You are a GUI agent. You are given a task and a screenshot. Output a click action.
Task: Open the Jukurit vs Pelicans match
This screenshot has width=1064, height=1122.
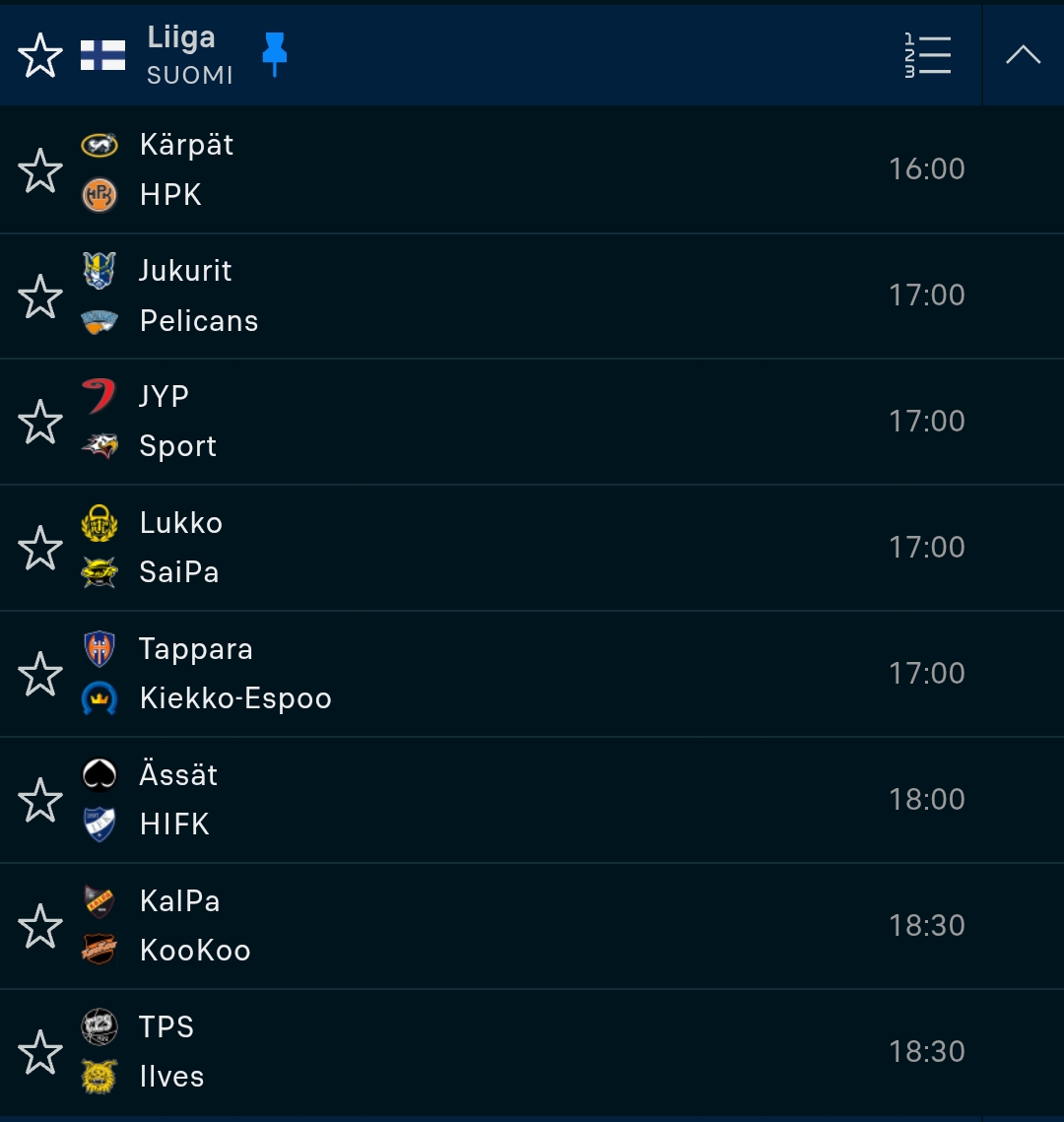point(493,296)
